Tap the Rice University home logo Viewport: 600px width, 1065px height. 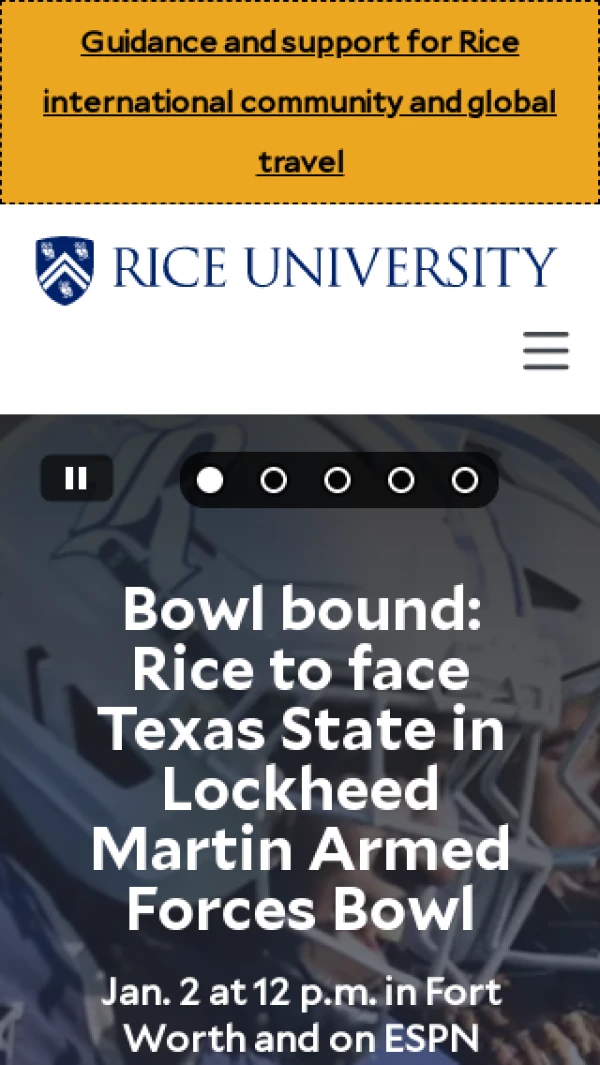tap(295, 269)
